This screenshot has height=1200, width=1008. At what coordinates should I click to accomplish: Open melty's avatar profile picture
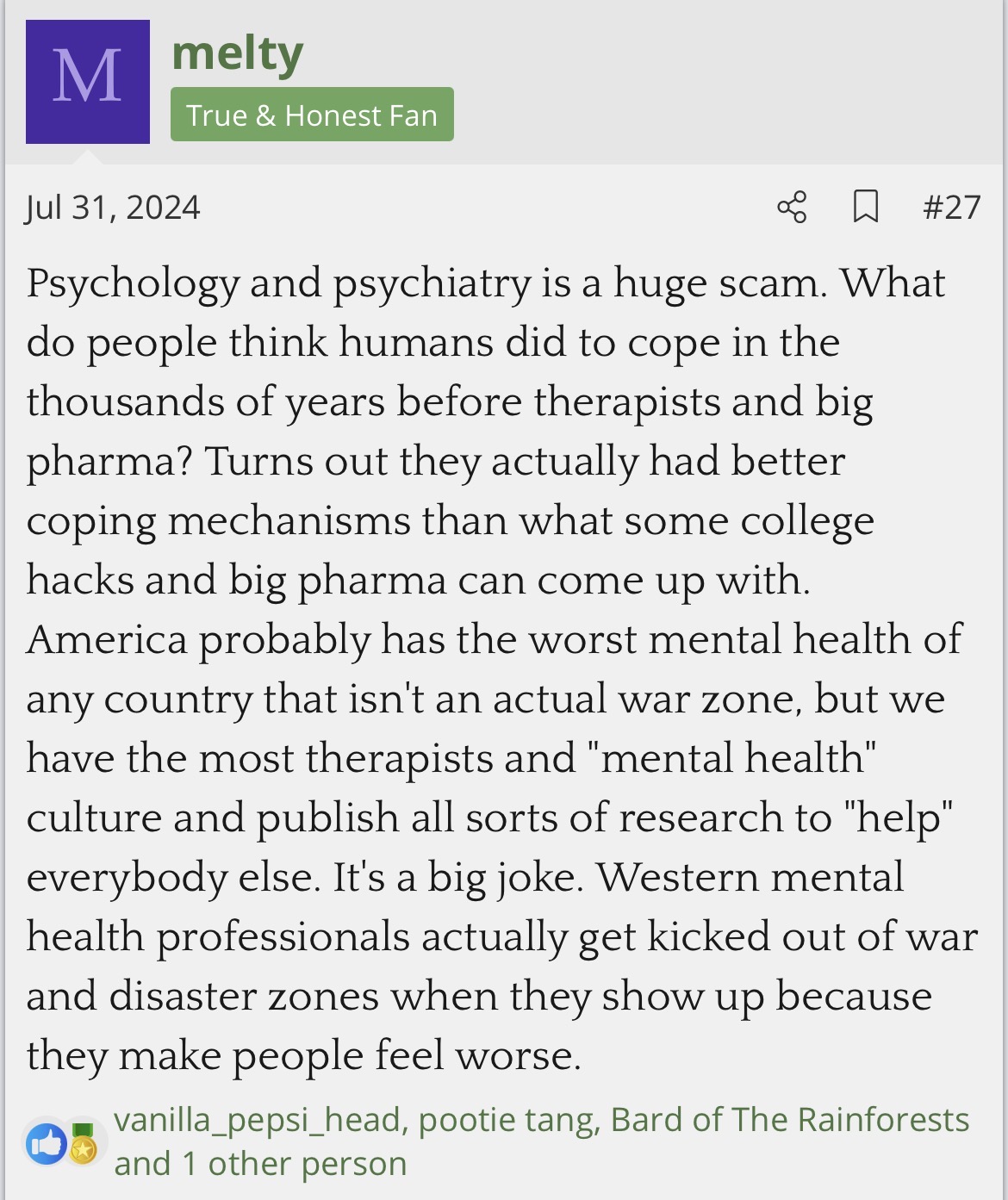pos(87,81)
